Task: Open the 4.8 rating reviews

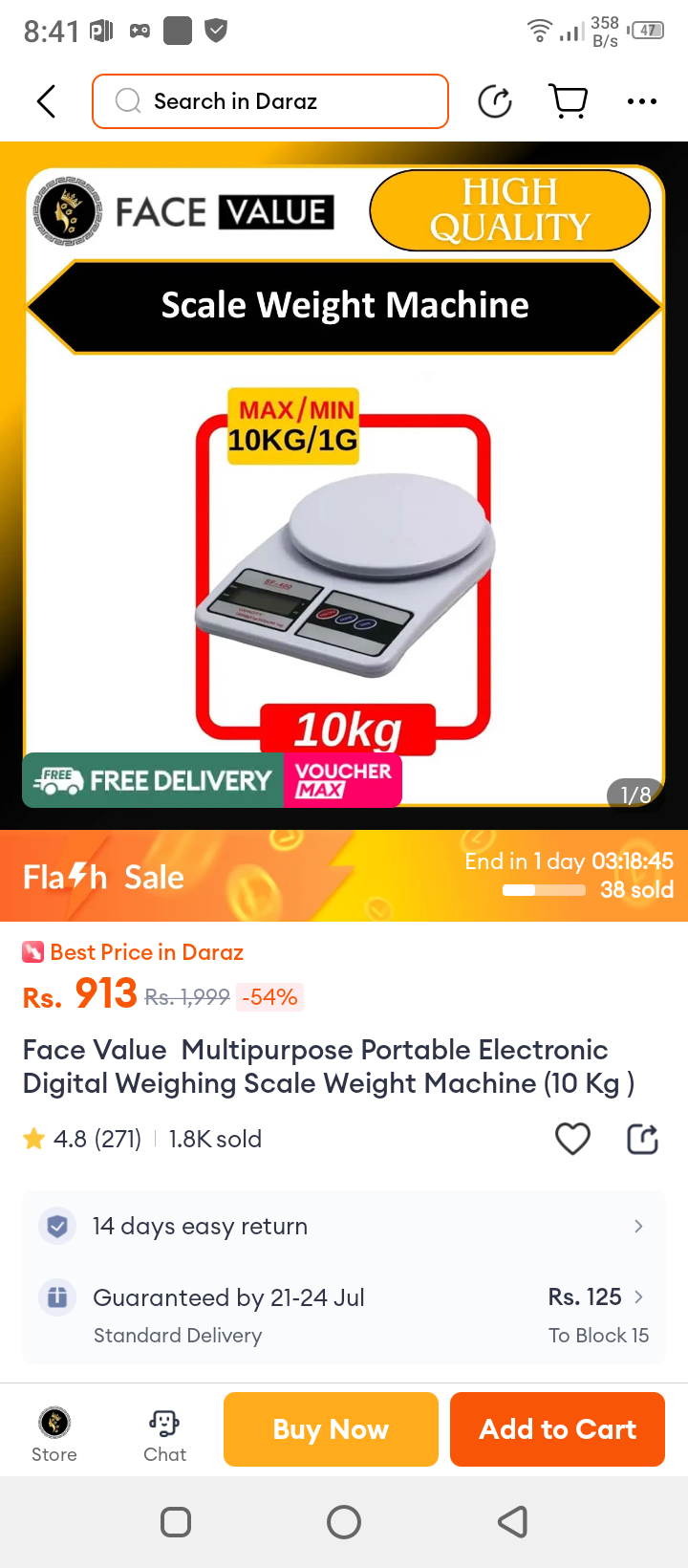Action: click(x=83, y=1139)
